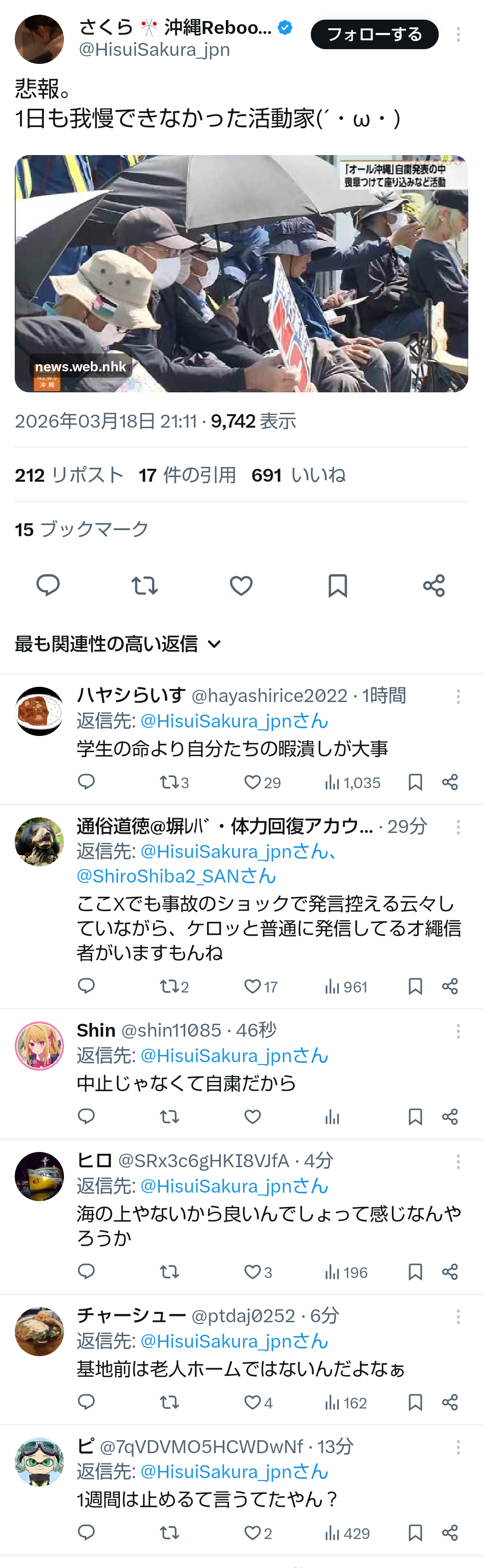Share the main post

434,585
